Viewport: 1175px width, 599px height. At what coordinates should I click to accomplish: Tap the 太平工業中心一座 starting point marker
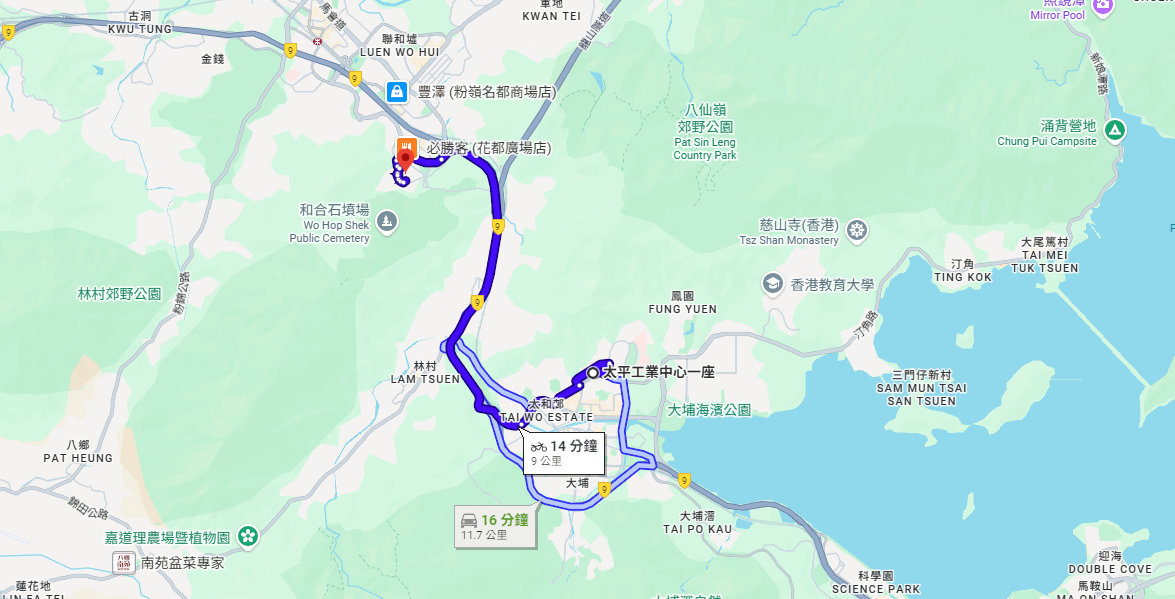point(593,372)
